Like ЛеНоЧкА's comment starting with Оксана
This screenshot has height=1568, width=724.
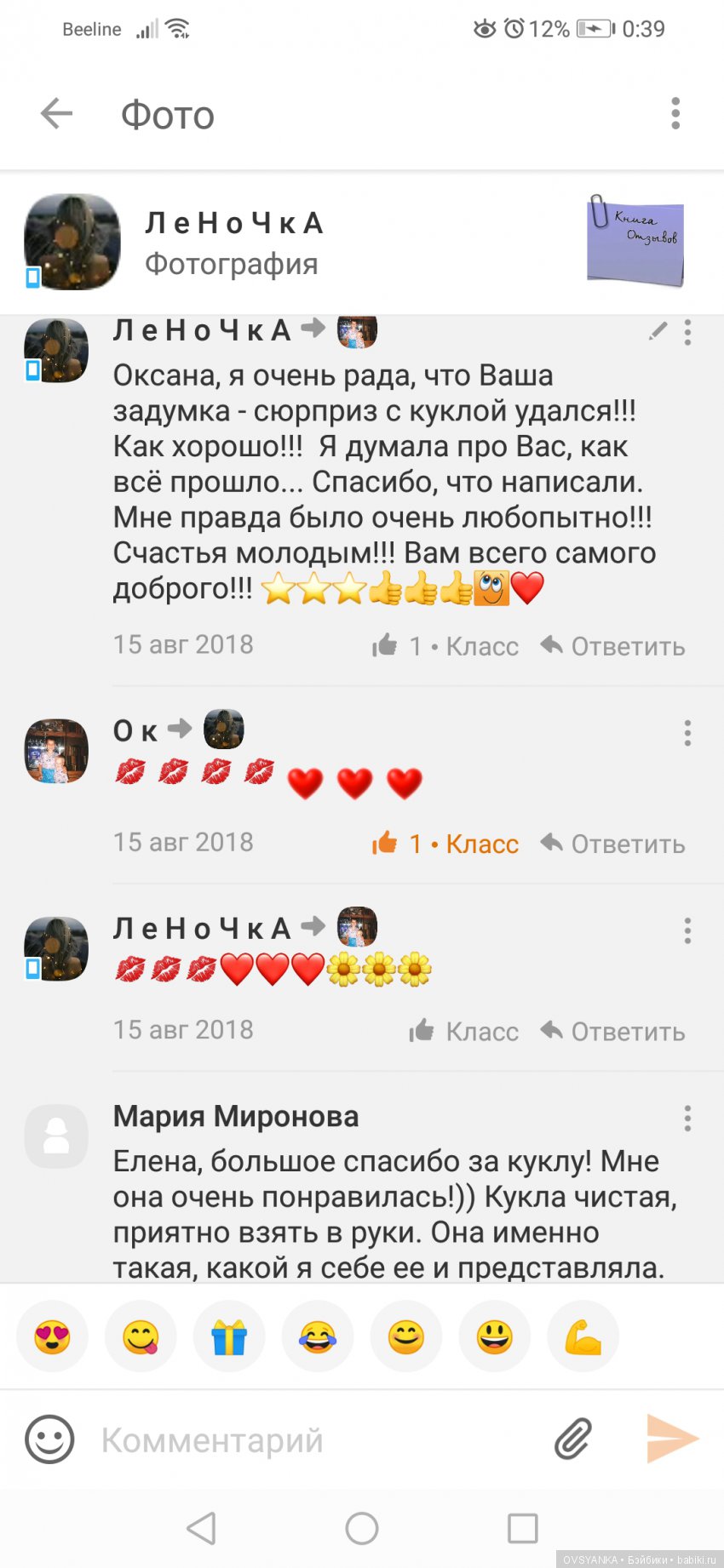(445, 646)
